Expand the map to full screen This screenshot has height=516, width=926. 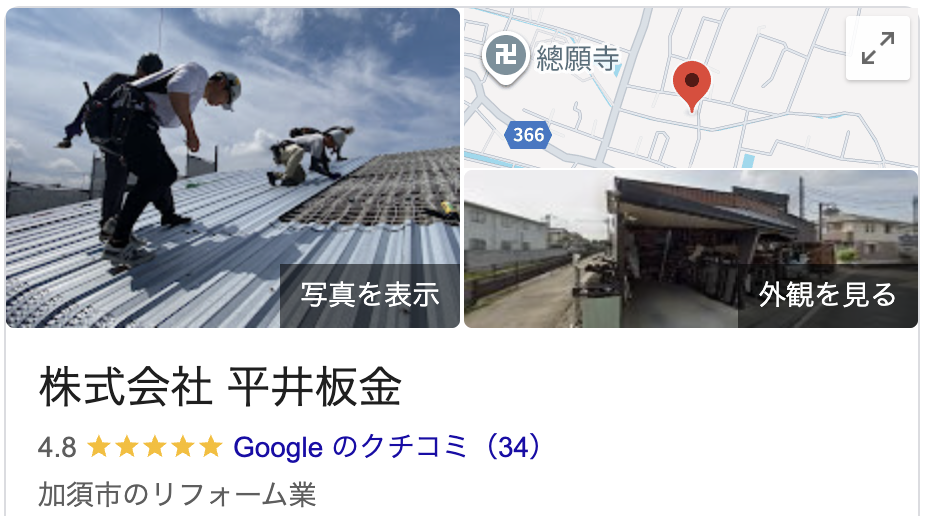point(877,48)
